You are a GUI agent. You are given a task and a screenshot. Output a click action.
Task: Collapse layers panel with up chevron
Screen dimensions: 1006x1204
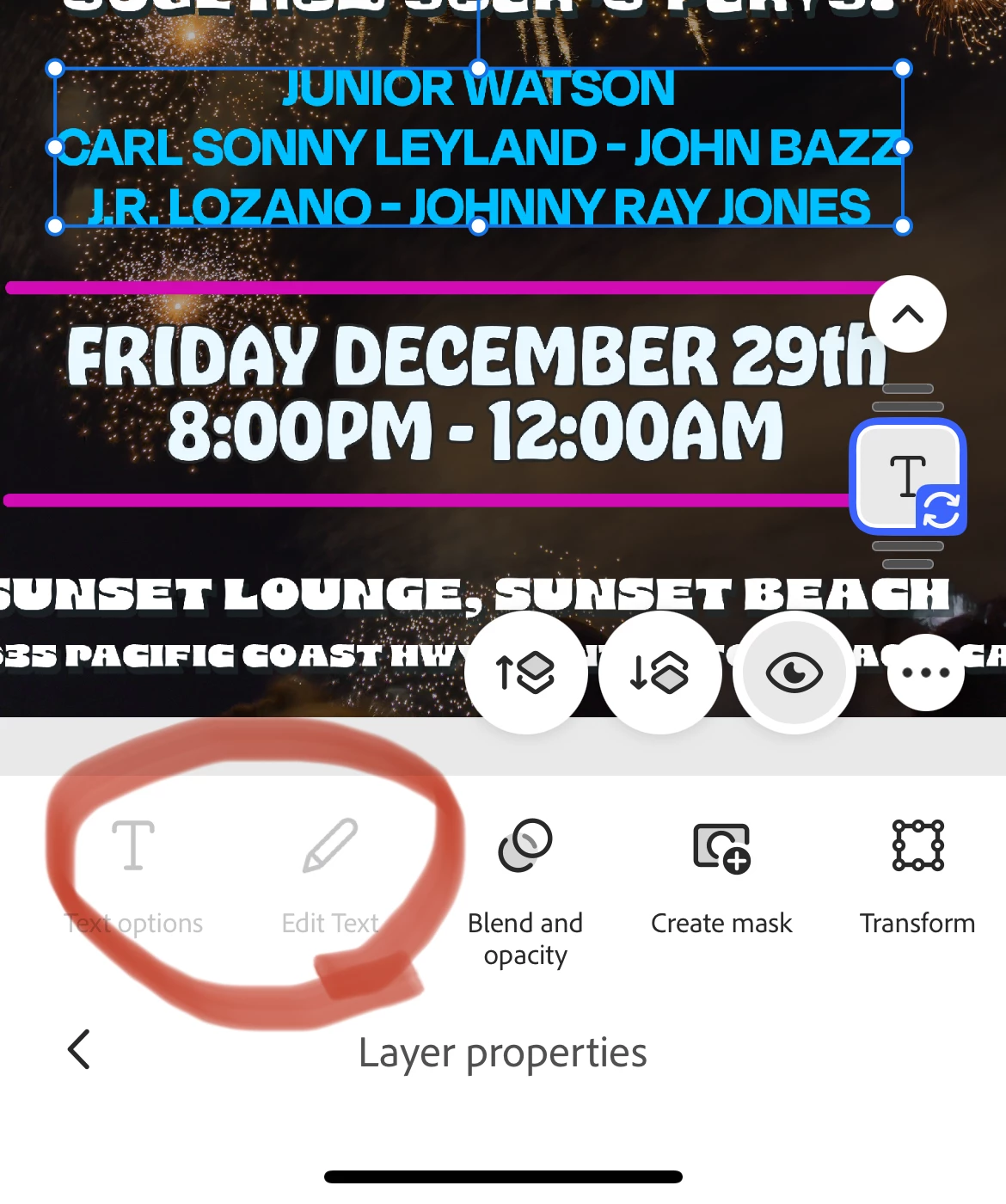pos(908,314)
